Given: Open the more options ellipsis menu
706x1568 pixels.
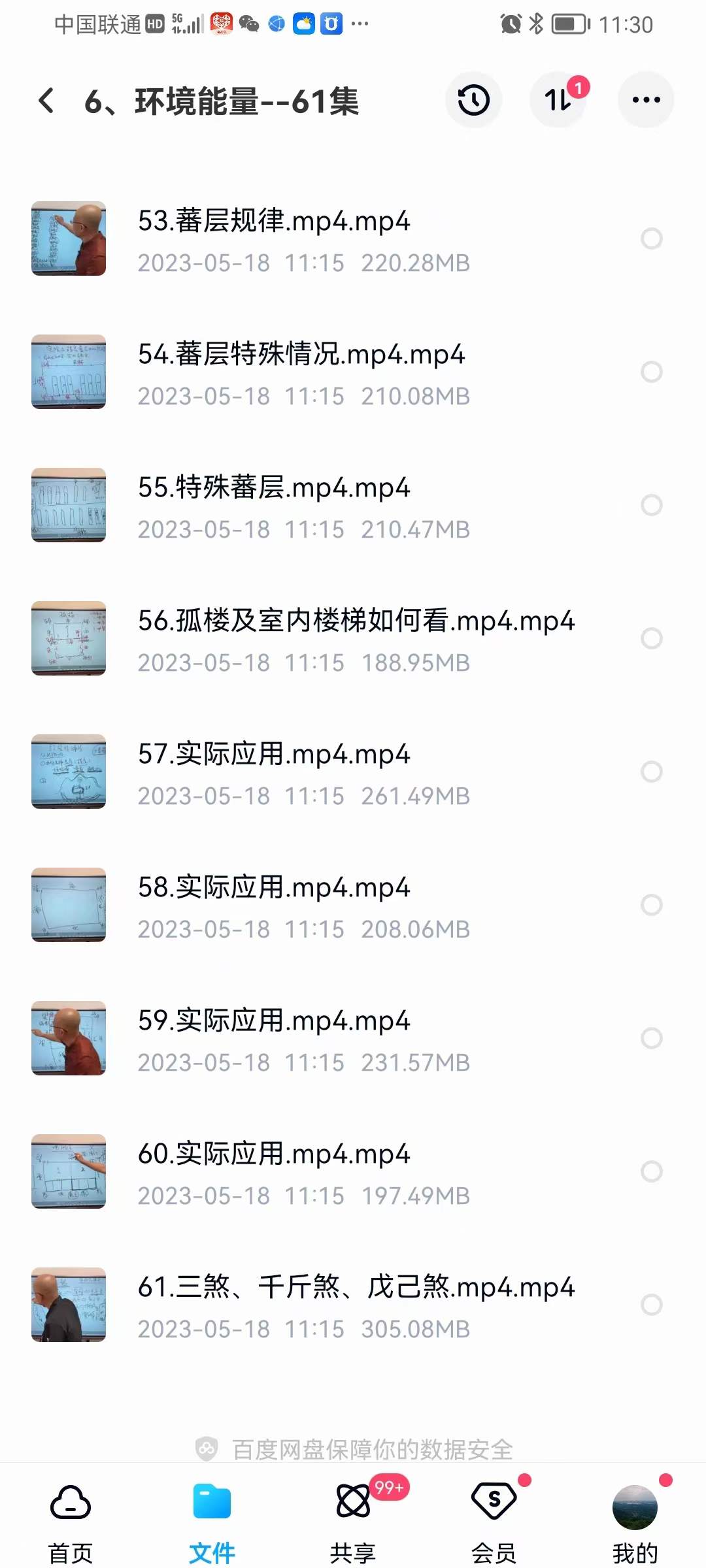Looking at the screenshot, I should point(646,100).
